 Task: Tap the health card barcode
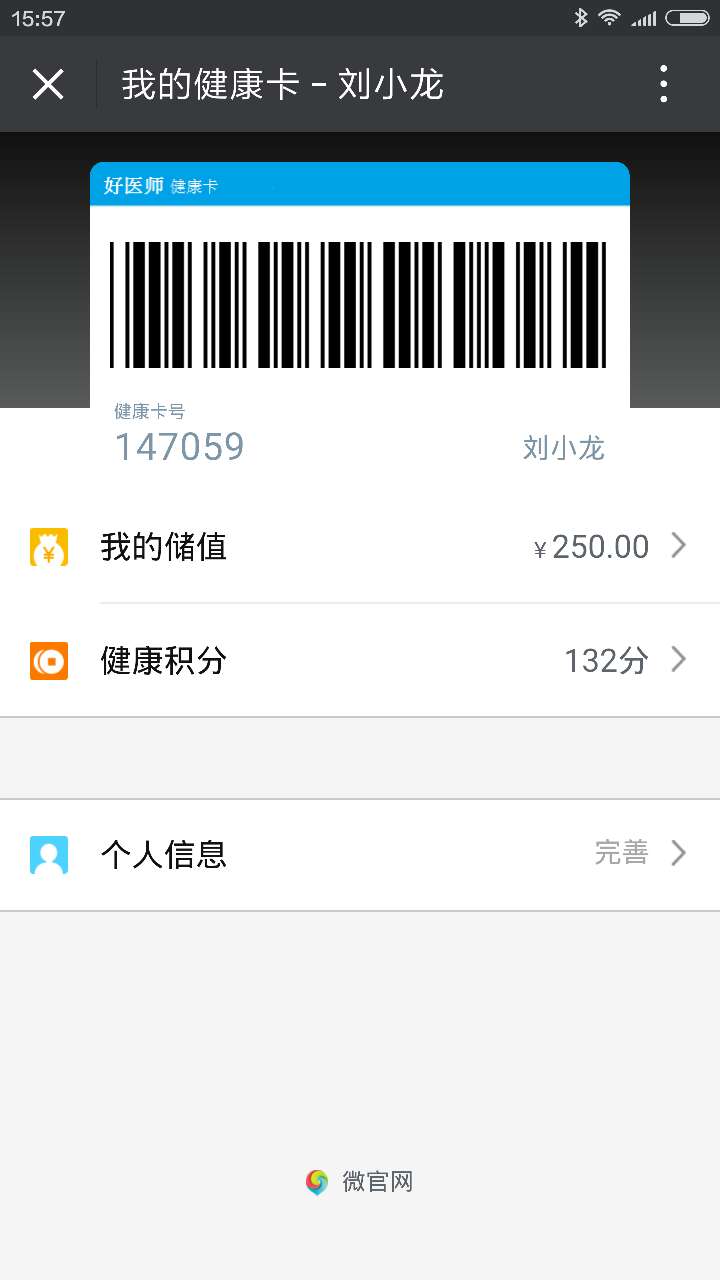[358, 305]
